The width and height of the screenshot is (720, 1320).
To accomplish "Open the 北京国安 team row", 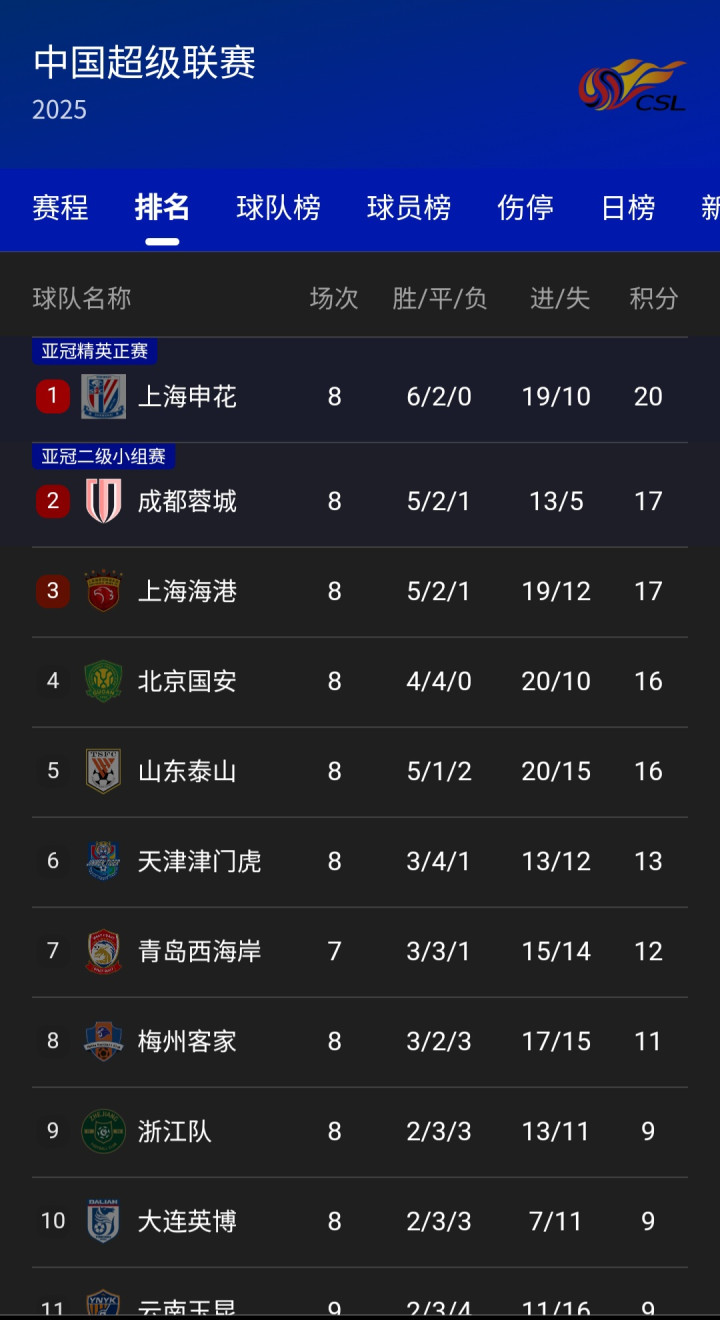I will (x=188, y=681).
